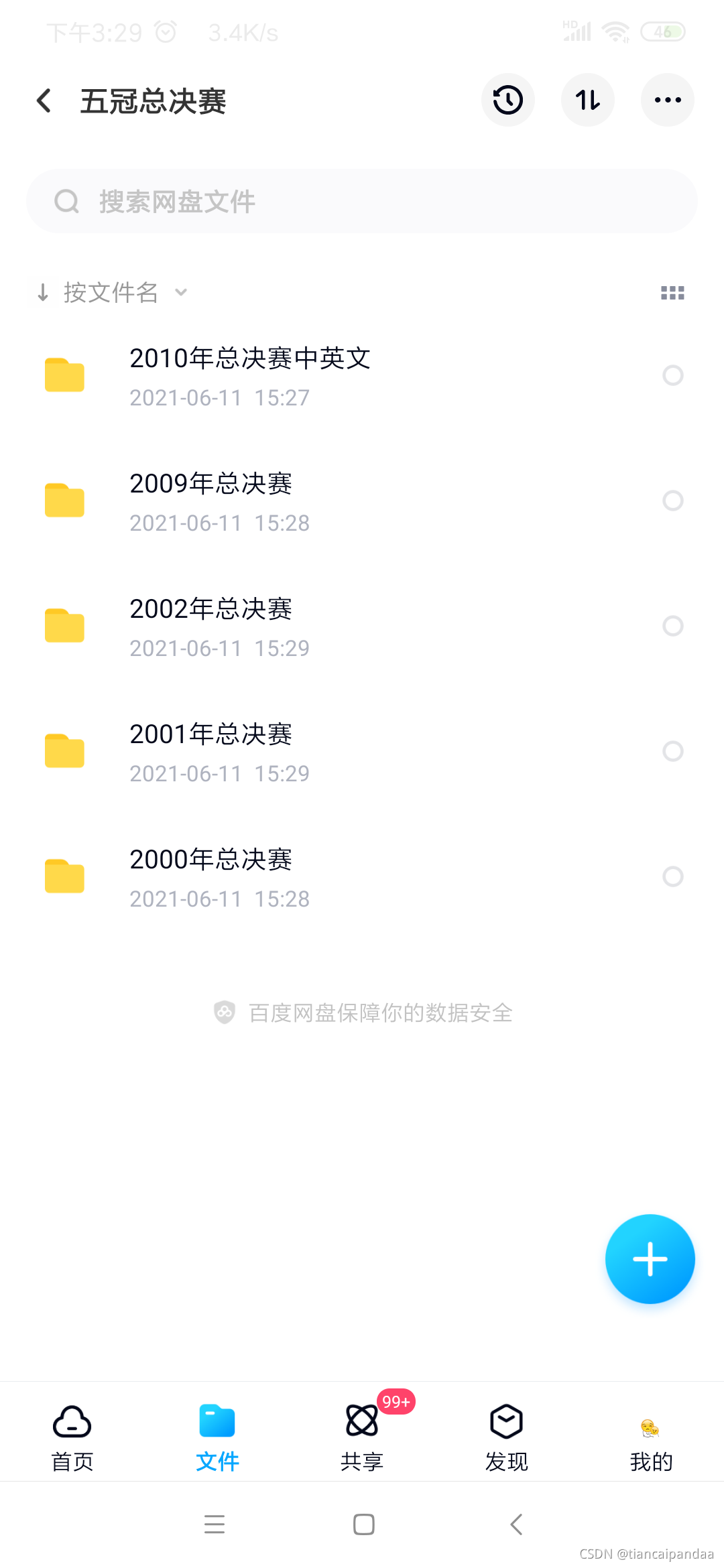Open the transfer list arrows icon
This screenshot has height=1568, width=724.
pyautogui.click(x=587, y=101)
